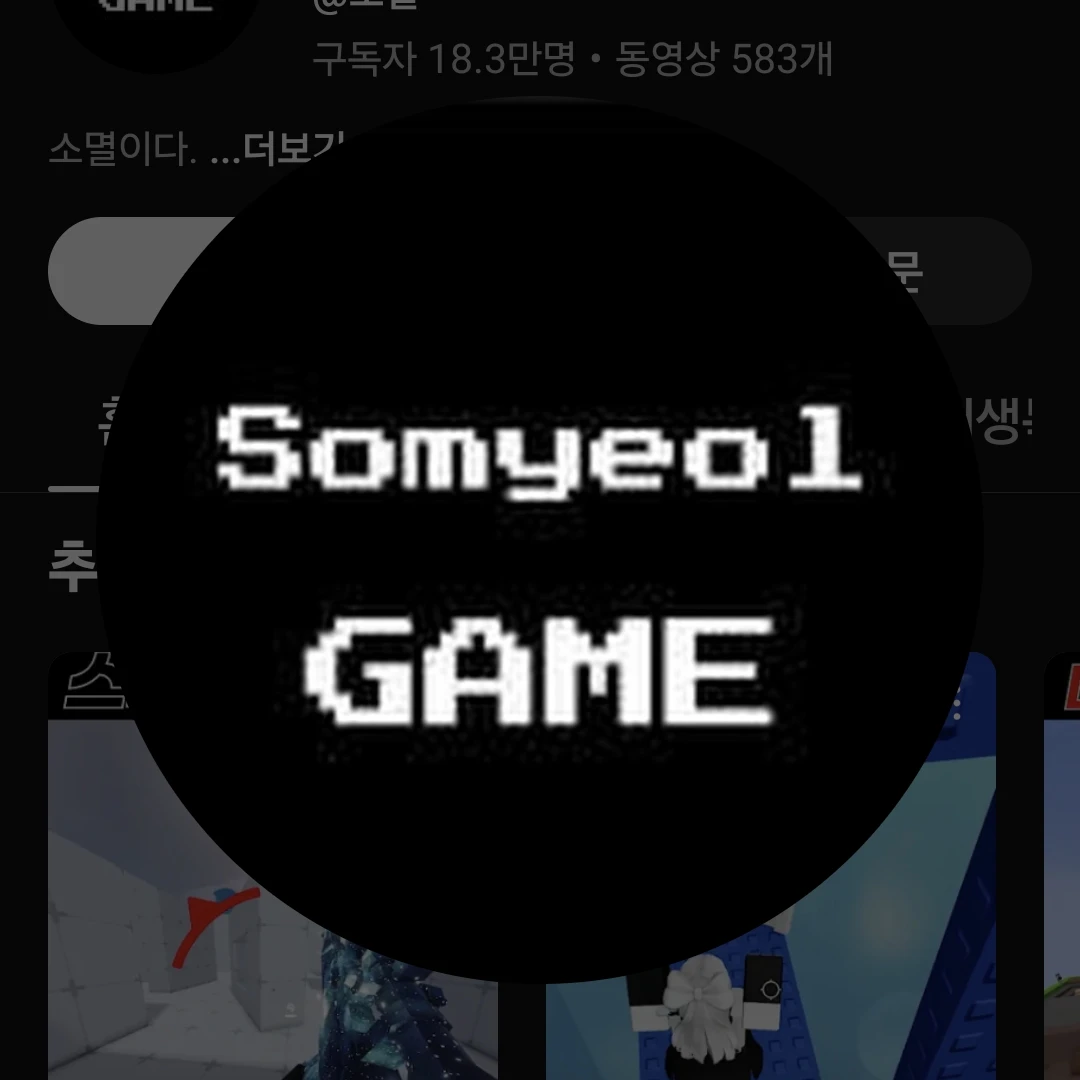Open the ice maze video thumbnail
The image size is (1080, 1080).
tap(150, 900)
